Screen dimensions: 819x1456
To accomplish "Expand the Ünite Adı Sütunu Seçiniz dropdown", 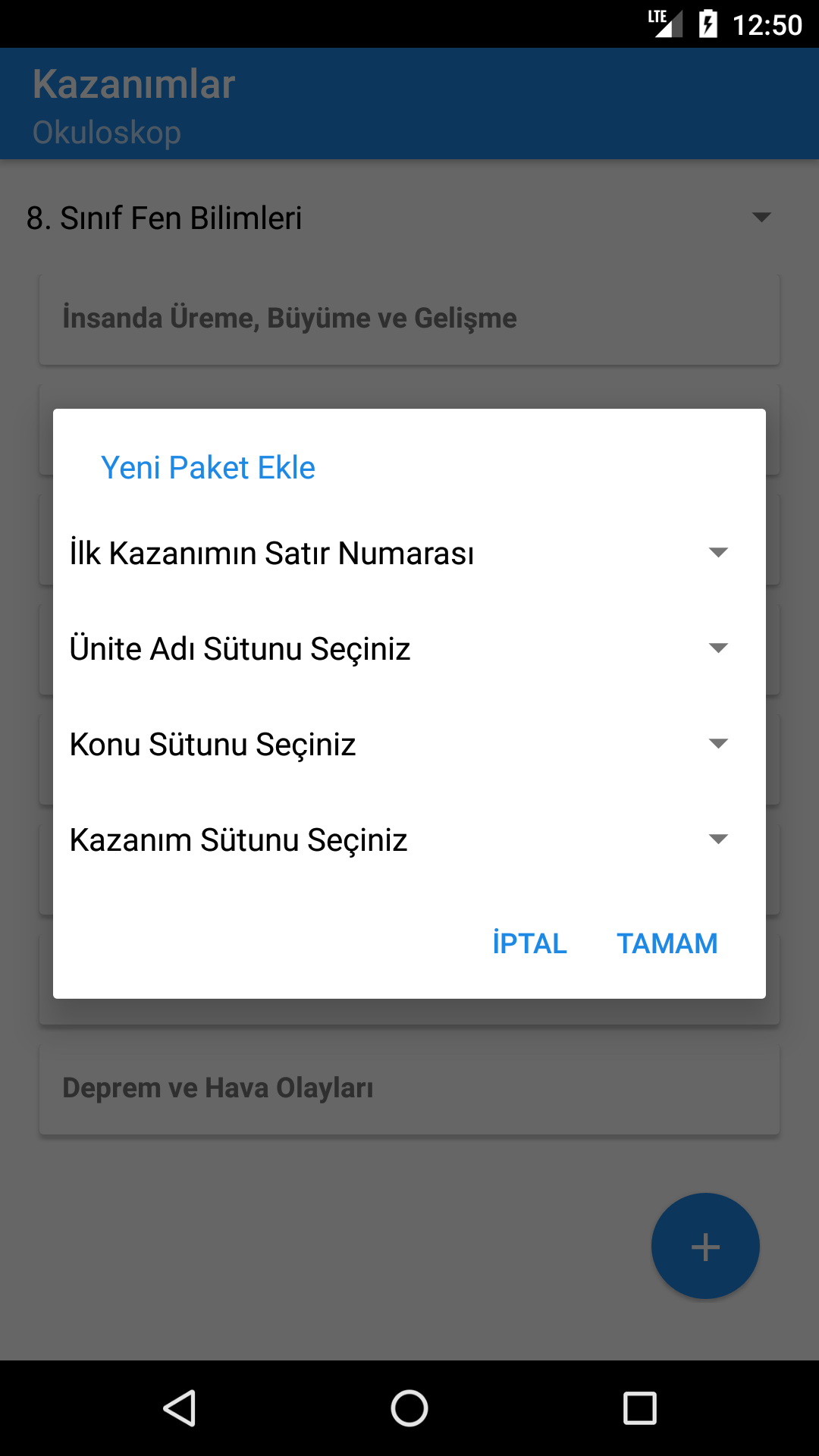I will pyautogui.click(x=400, y=648).
